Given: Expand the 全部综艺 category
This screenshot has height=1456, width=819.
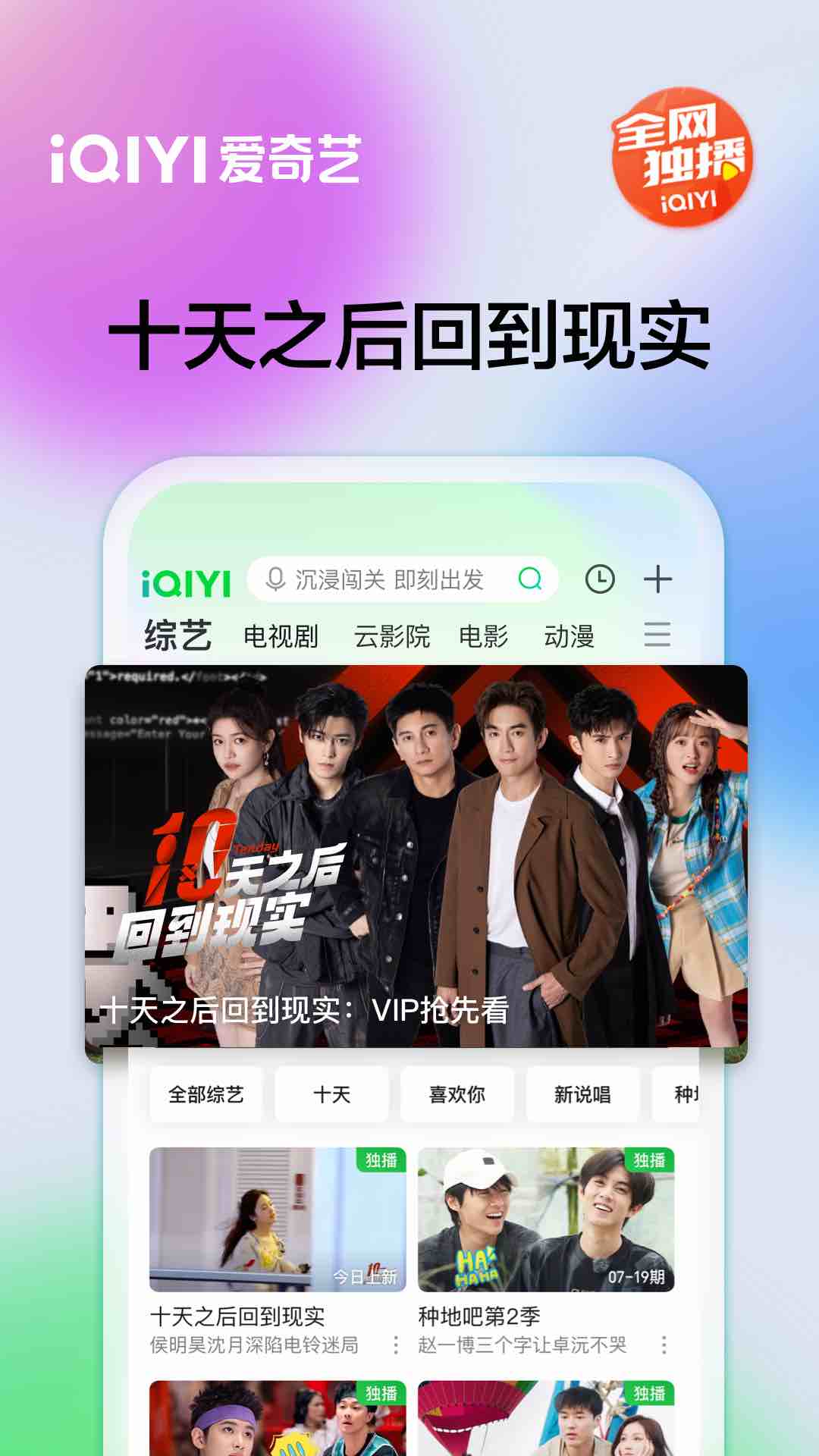Looking at the screenshot, I should click(x=205, y=1094).
